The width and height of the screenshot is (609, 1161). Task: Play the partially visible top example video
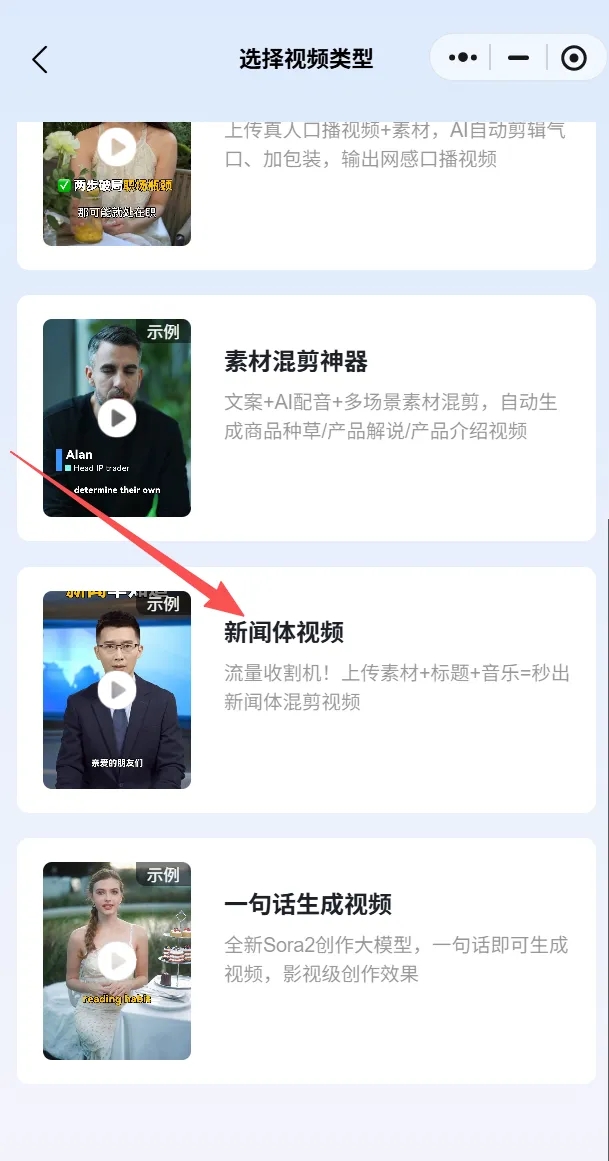[x=117, y=148]
